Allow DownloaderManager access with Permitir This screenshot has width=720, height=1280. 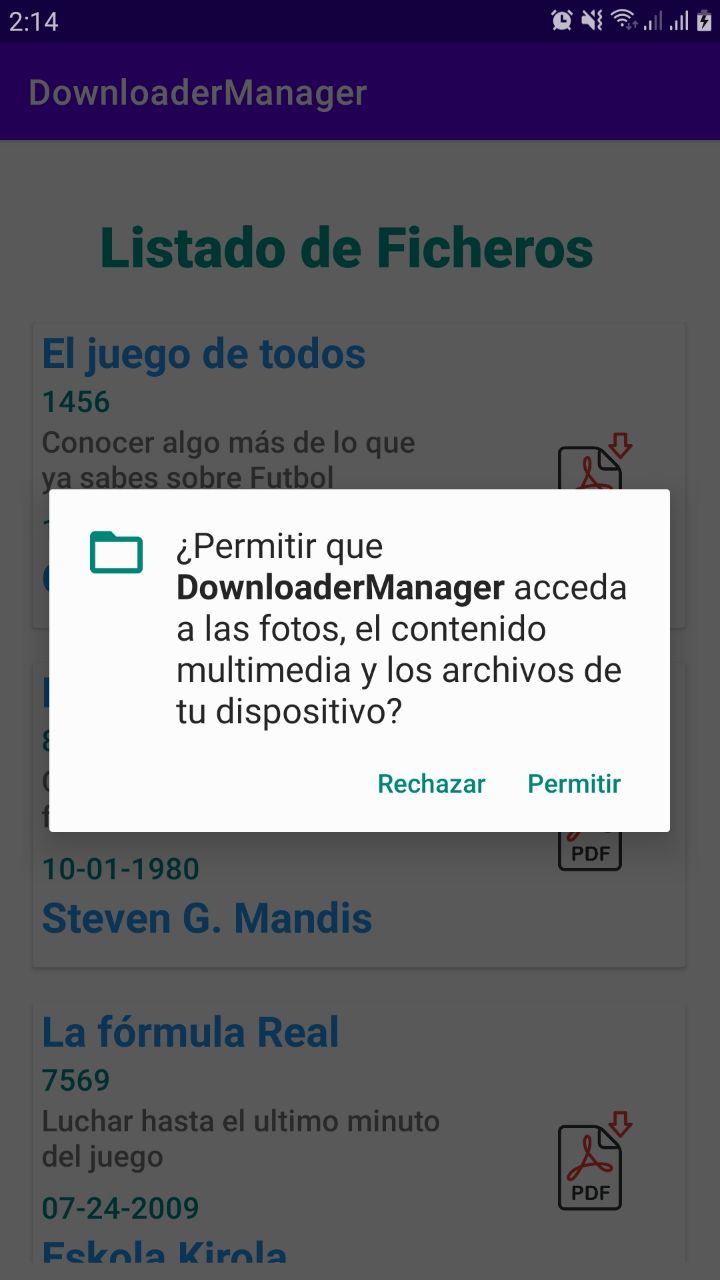(574, 784)
